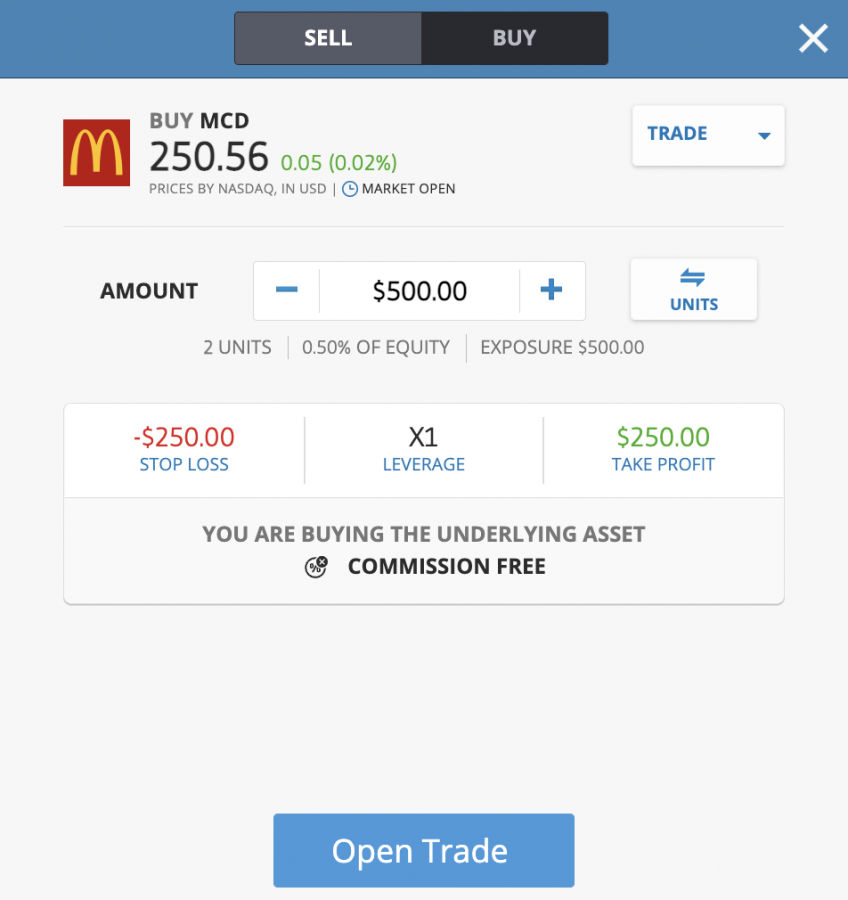
Task: Close the trade dialog with the X icon
Action: click(813, 38)
